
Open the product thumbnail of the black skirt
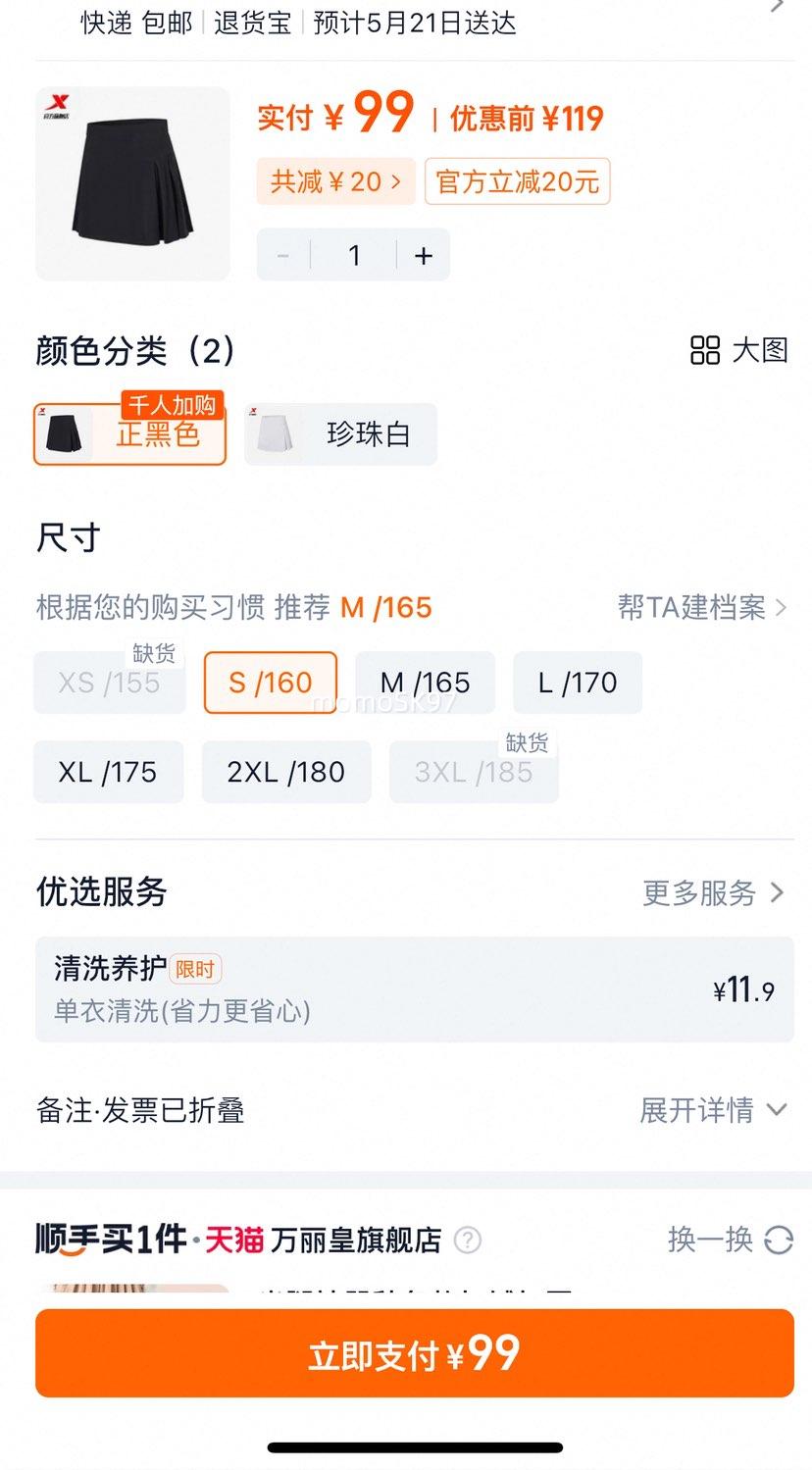pos(132,183)
